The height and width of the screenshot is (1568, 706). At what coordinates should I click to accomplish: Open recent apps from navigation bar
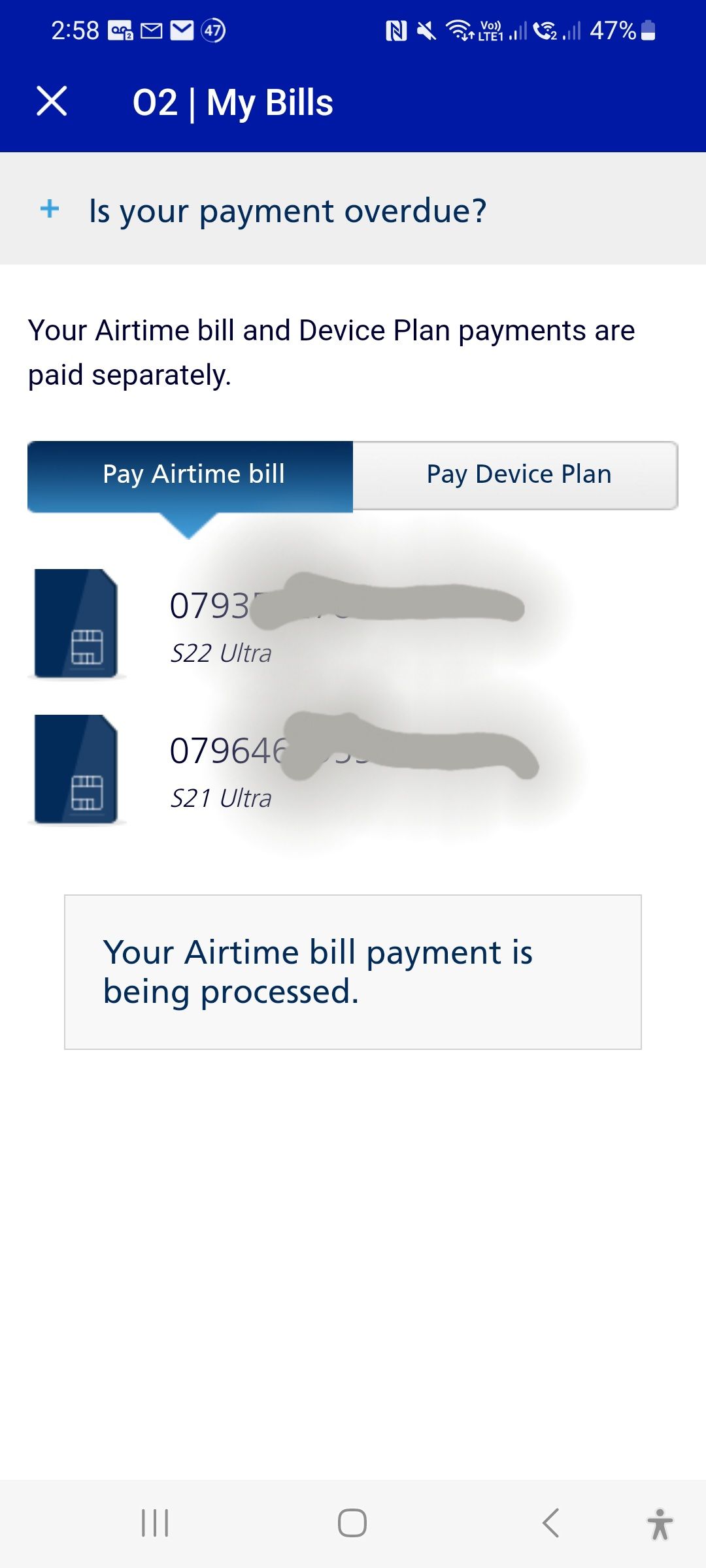pyautogui.click(x=155, y=1523)
